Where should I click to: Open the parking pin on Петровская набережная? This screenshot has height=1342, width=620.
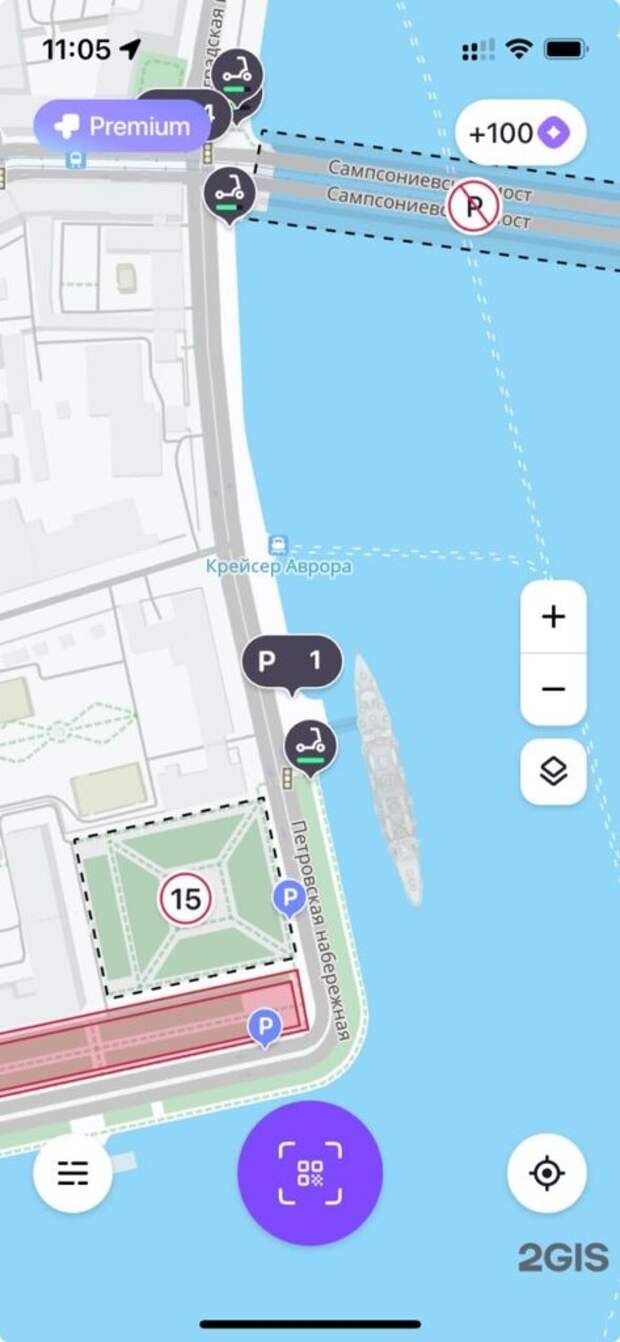point(289,899)
